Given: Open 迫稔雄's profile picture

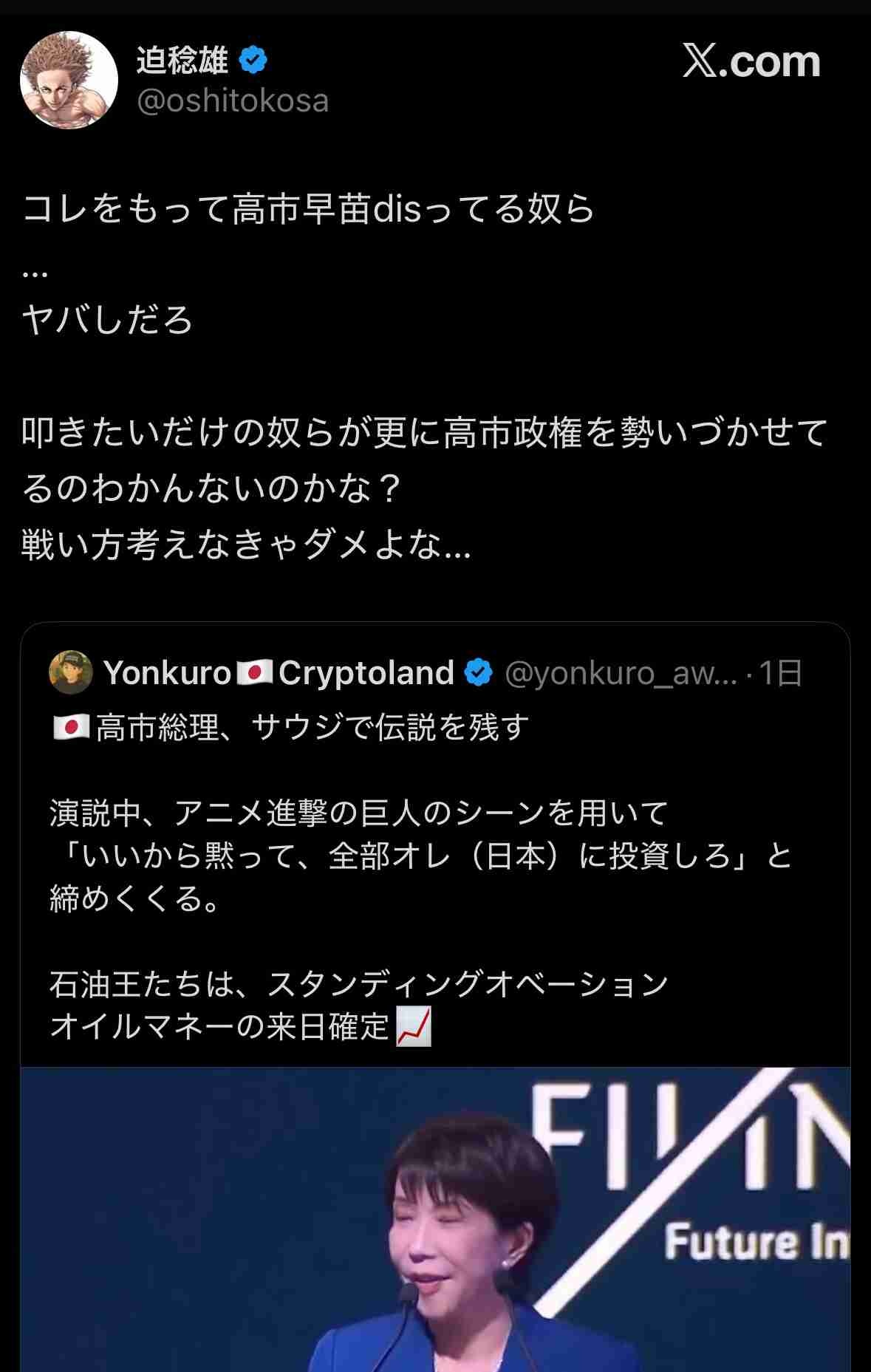Looking at the screenshot, I should [x=69, y=80].
